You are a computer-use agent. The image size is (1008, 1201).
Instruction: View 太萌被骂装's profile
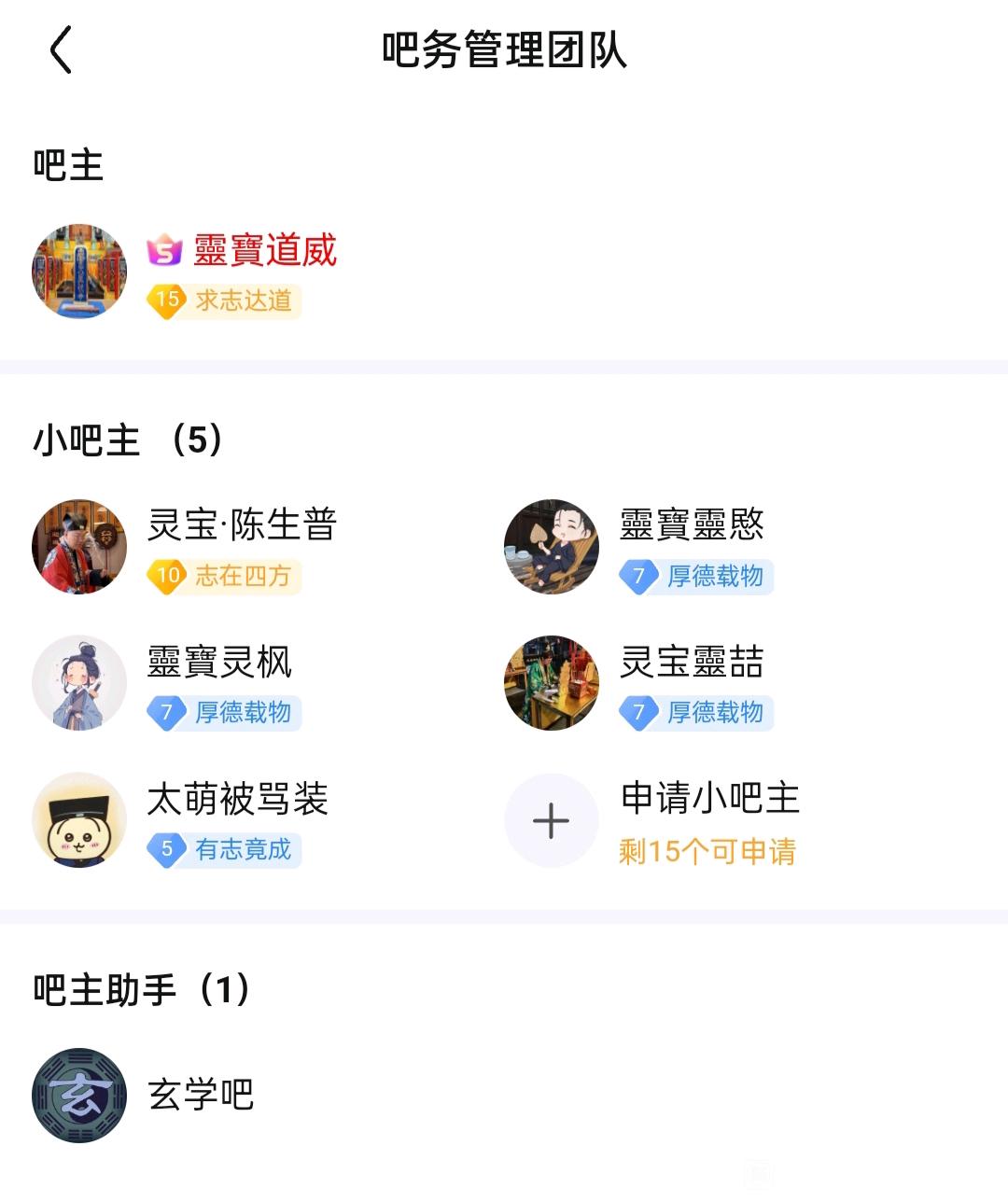coord(79,820)
